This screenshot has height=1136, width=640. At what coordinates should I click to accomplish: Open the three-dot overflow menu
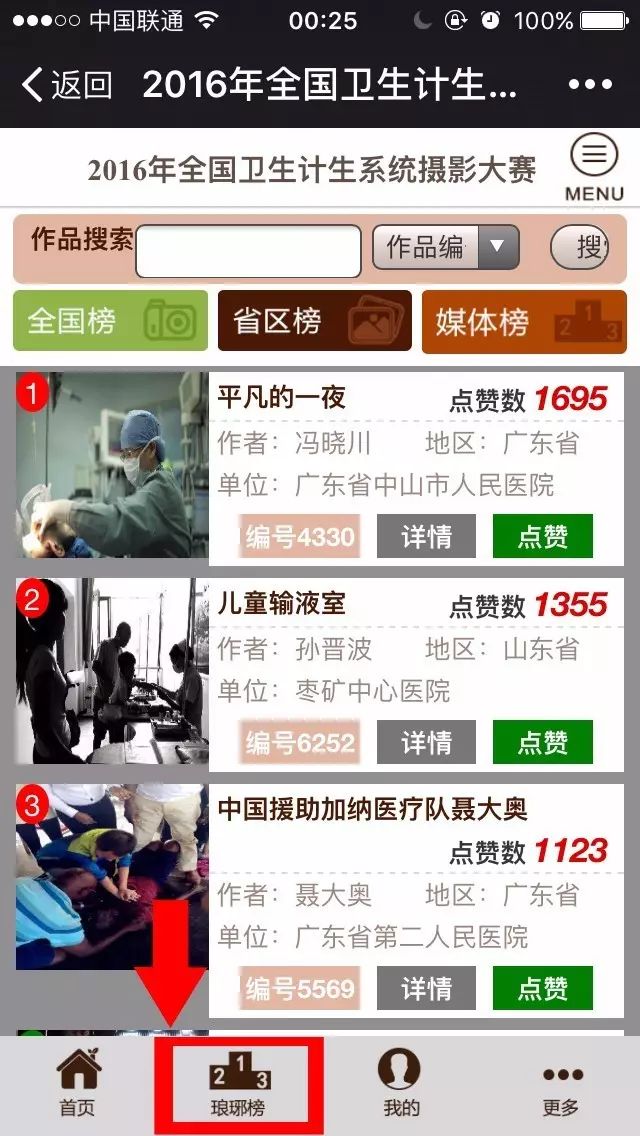pos(589,85)
